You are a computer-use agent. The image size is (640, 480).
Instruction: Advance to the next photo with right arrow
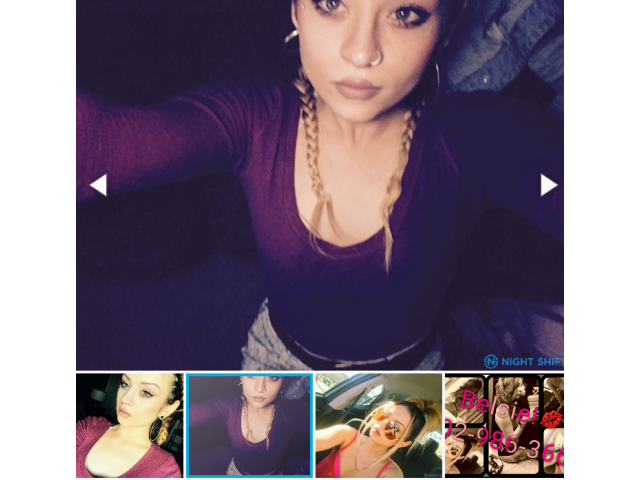click(x=548, y=185)
